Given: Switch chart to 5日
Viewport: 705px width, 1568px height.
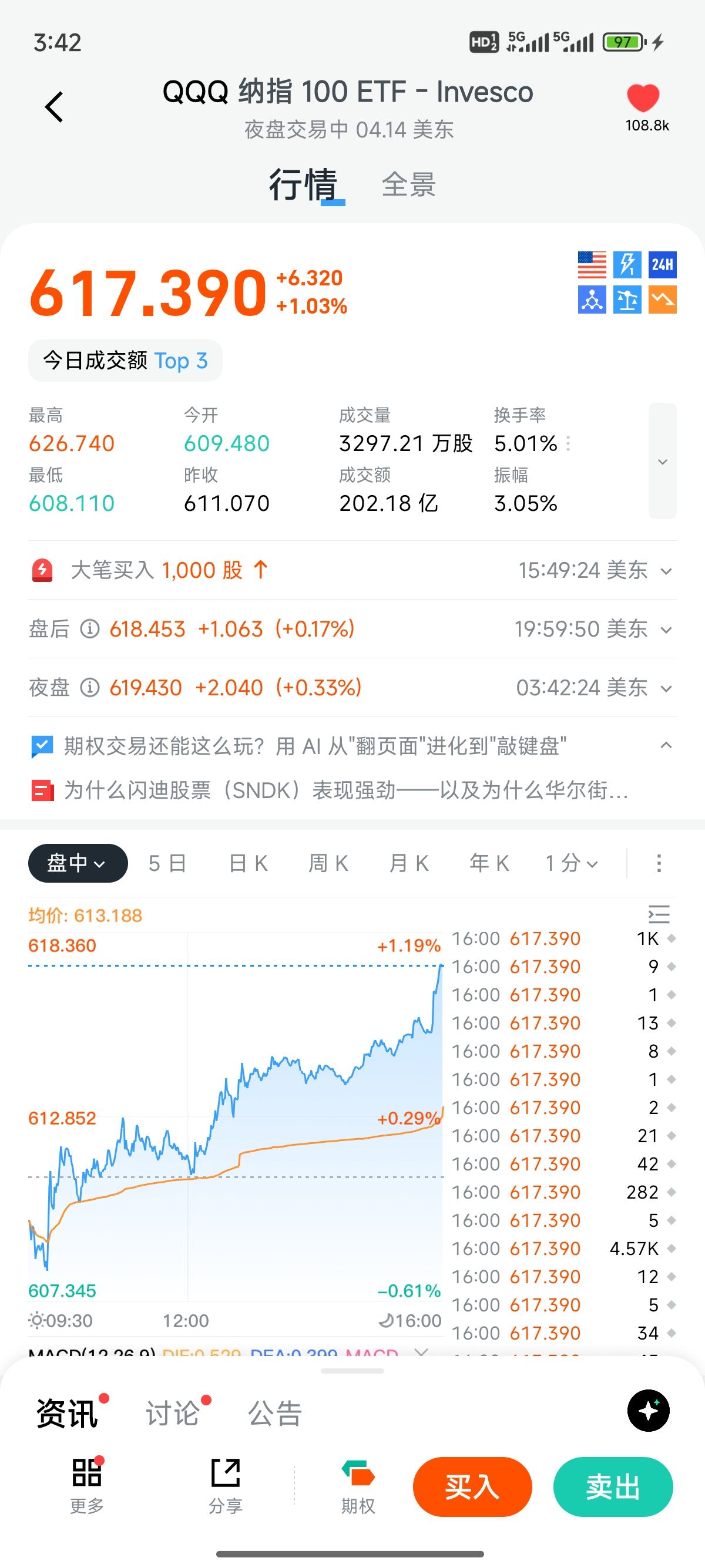Looking at the screenshot, I should pos(167,863).
